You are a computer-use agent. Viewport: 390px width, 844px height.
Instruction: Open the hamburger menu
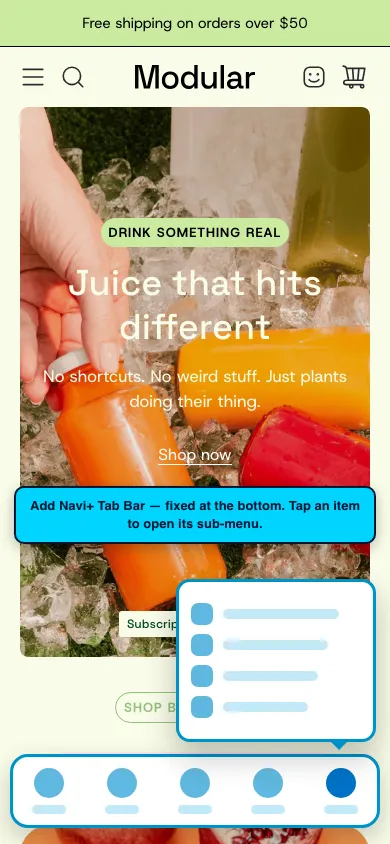click(x=33, y=78)
